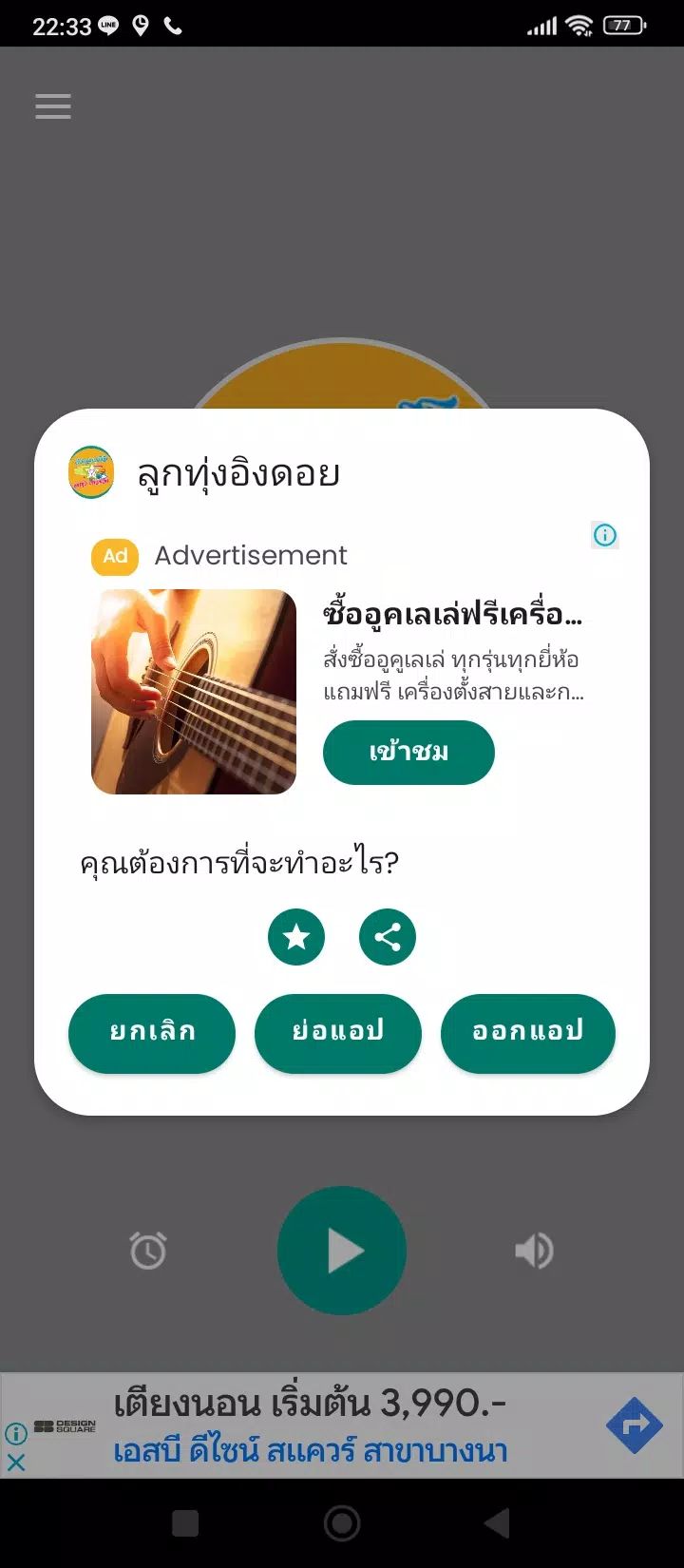Tap the volume speaker icon

[534, 1251]
